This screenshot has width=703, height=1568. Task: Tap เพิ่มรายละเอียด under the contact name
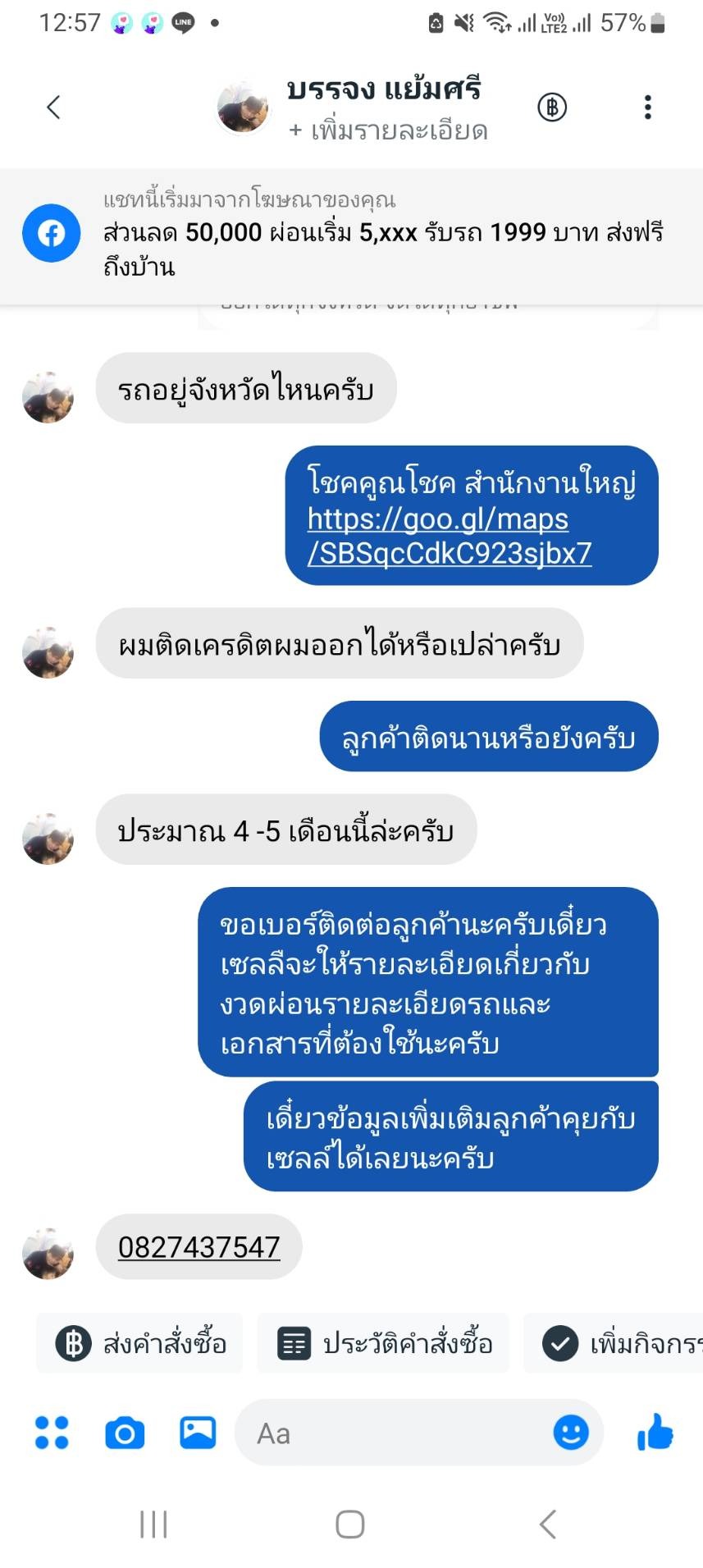pyautogui.click(x=389, y=130)
